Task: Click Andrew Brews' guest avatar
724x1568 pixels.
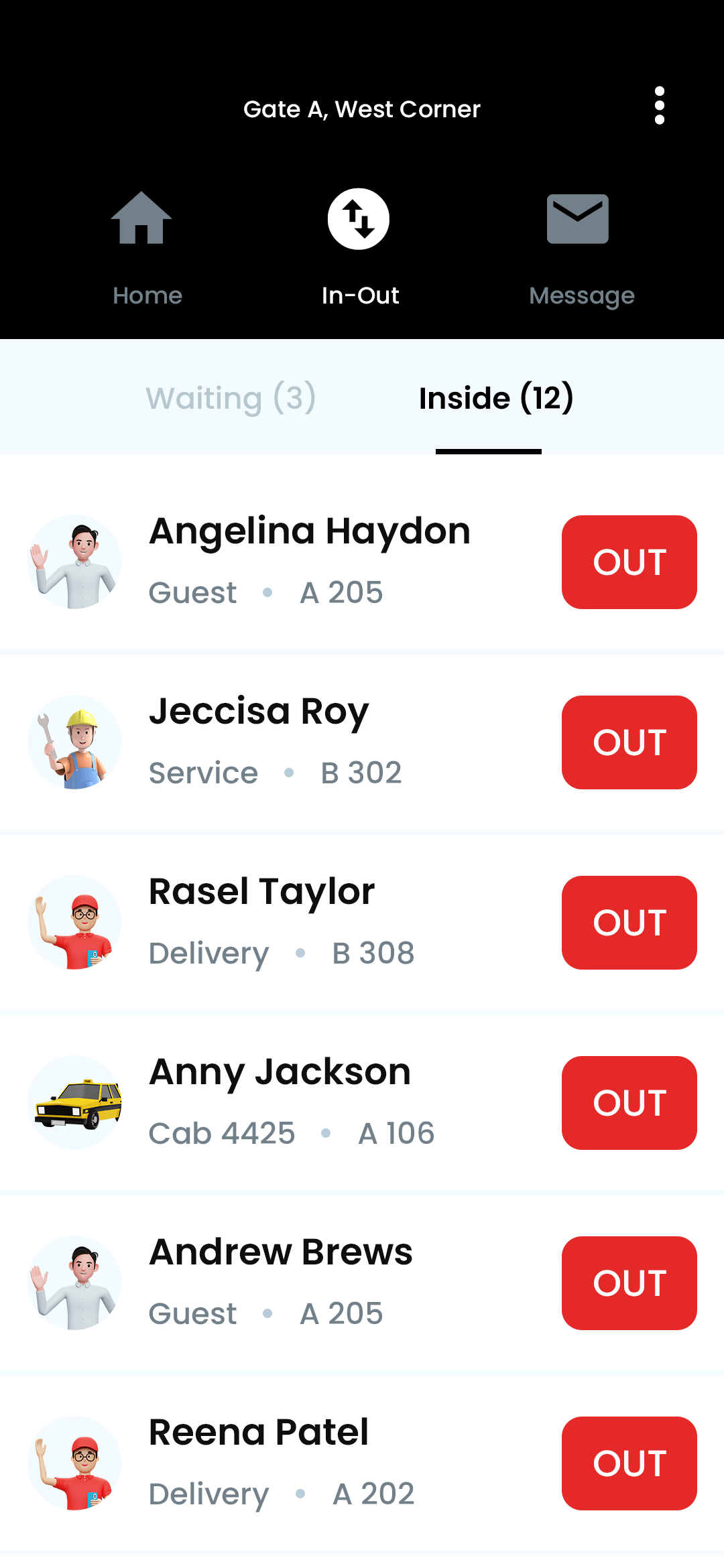Action: click(75, 1282)
